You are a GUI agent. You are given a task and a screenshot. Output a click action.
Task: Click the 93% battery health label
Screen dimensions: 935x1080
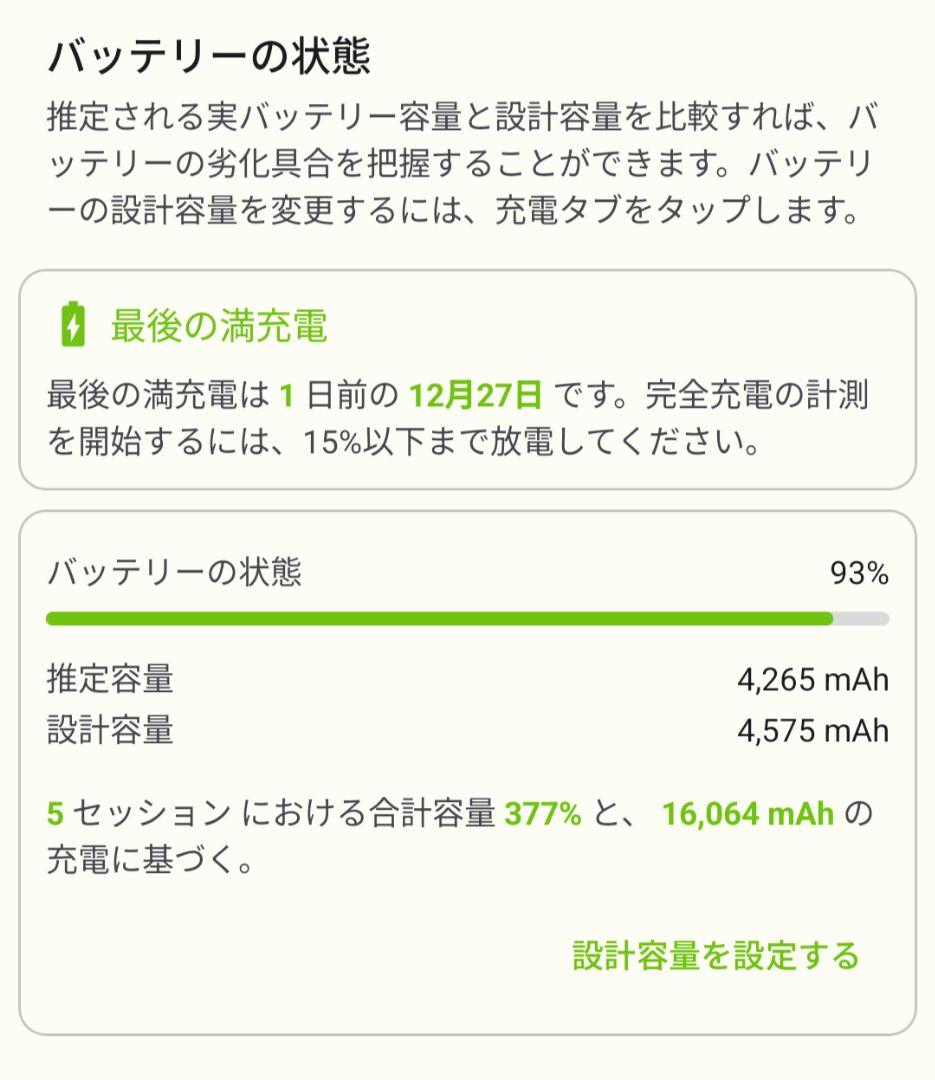click(x=861, y=572)
